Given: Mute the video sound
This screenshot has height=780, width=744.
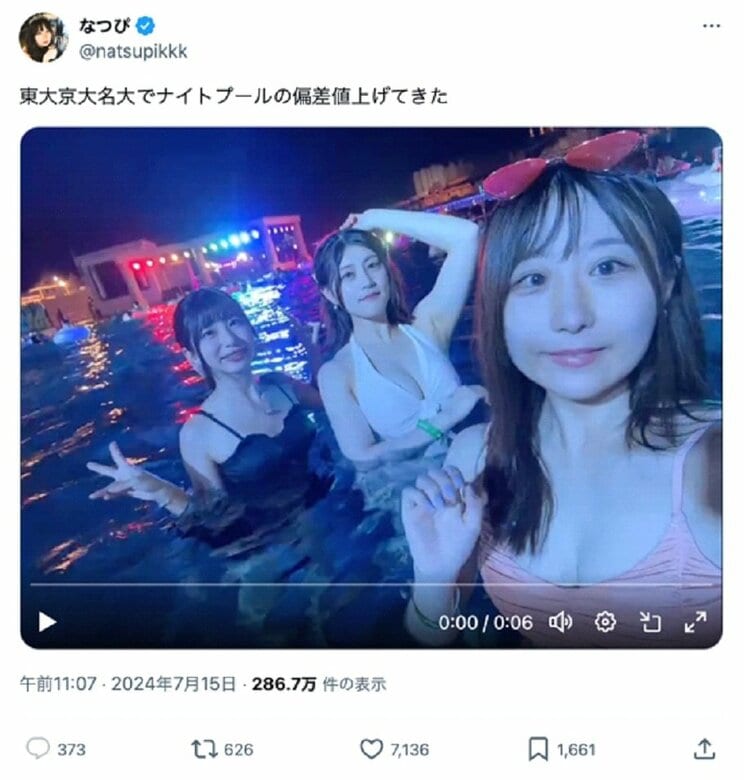Looking at the screenshot, I should (560, 621).
